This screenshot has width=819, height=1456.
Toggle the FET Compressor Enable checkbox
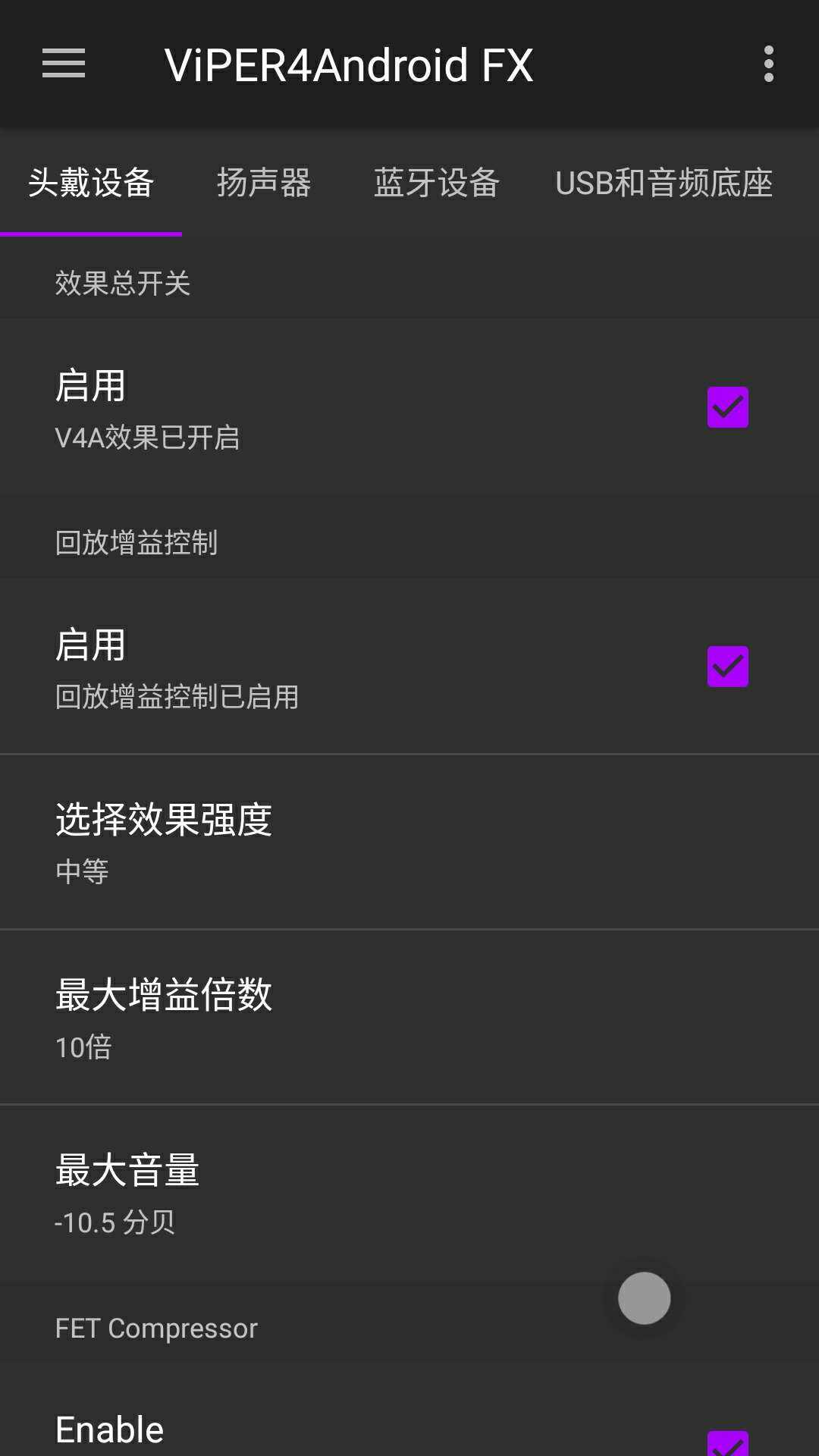point(727,1444)
